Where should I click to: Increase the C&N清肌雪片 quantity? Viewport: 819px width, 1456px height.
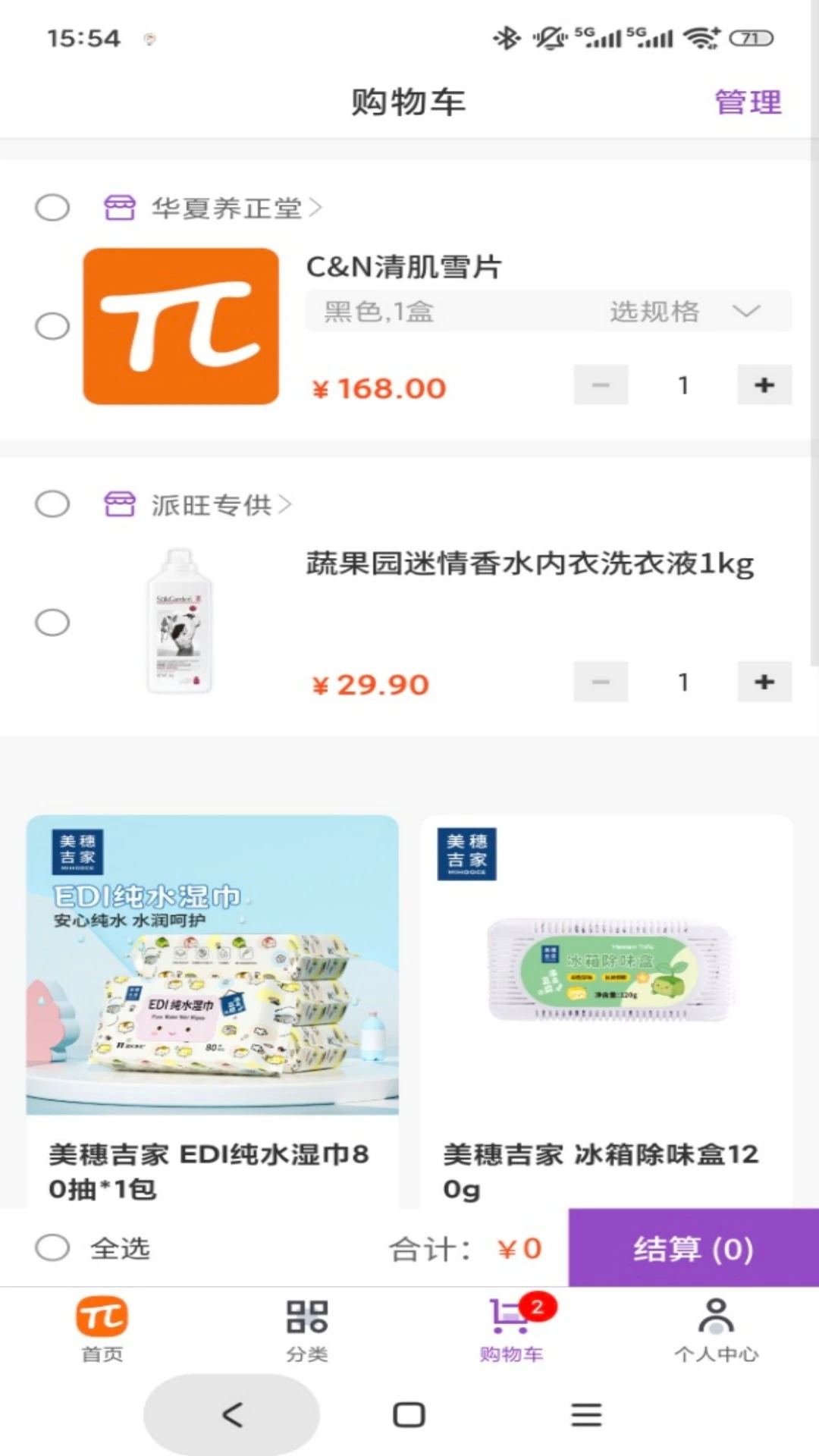(x=764, y=385)
